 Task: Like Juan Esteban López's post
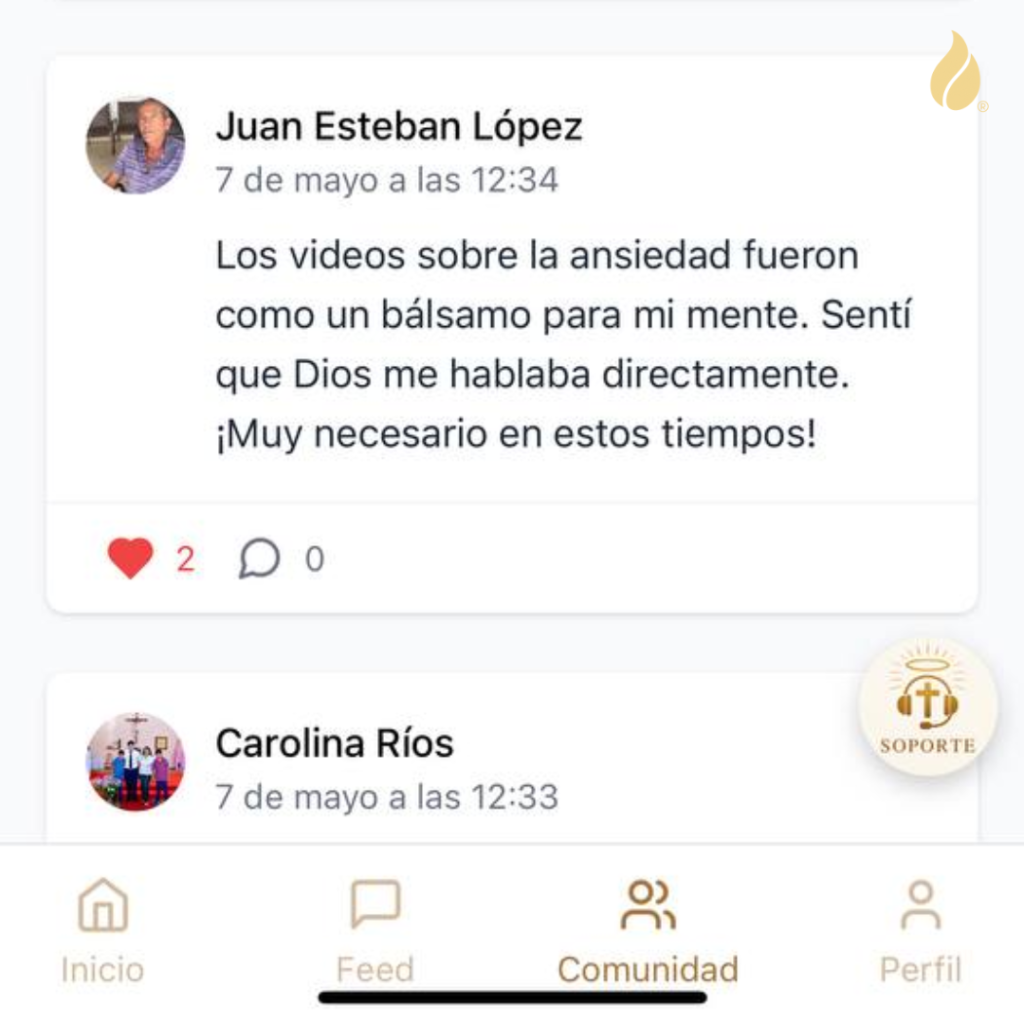[131, 558]
